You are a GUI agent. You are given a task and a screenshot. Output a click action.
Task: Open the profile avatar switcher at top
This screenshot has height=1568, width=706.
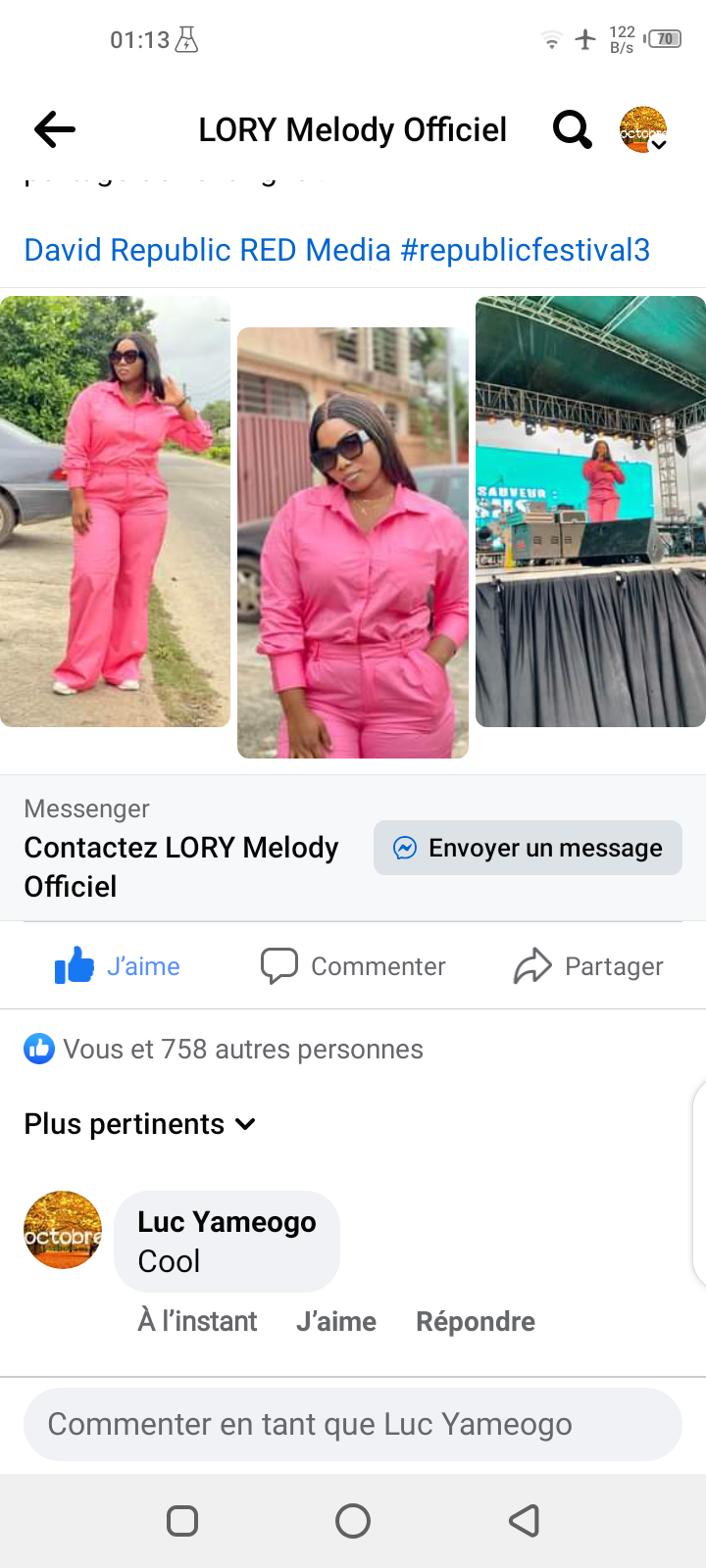[644, 130]
